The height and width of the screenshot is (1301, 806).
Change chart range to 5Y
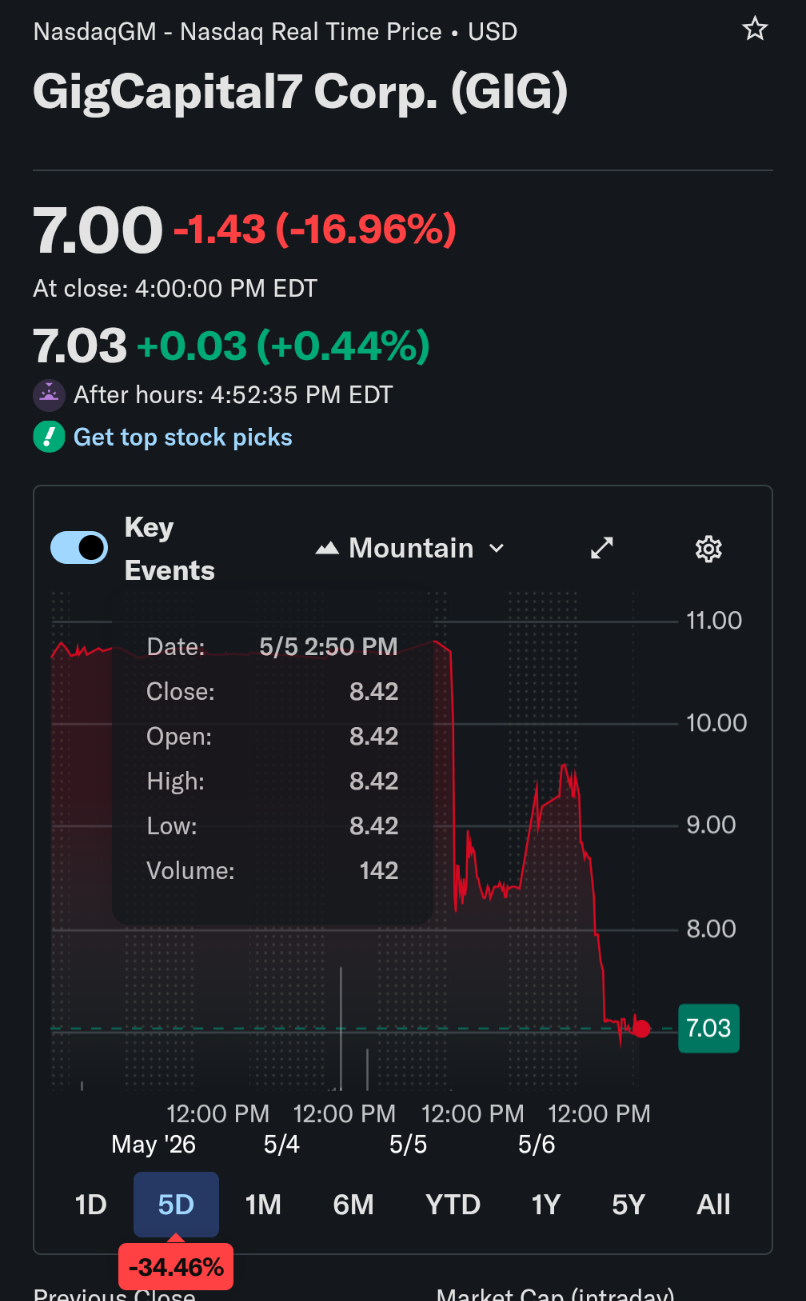click(x=629, y=1204)
